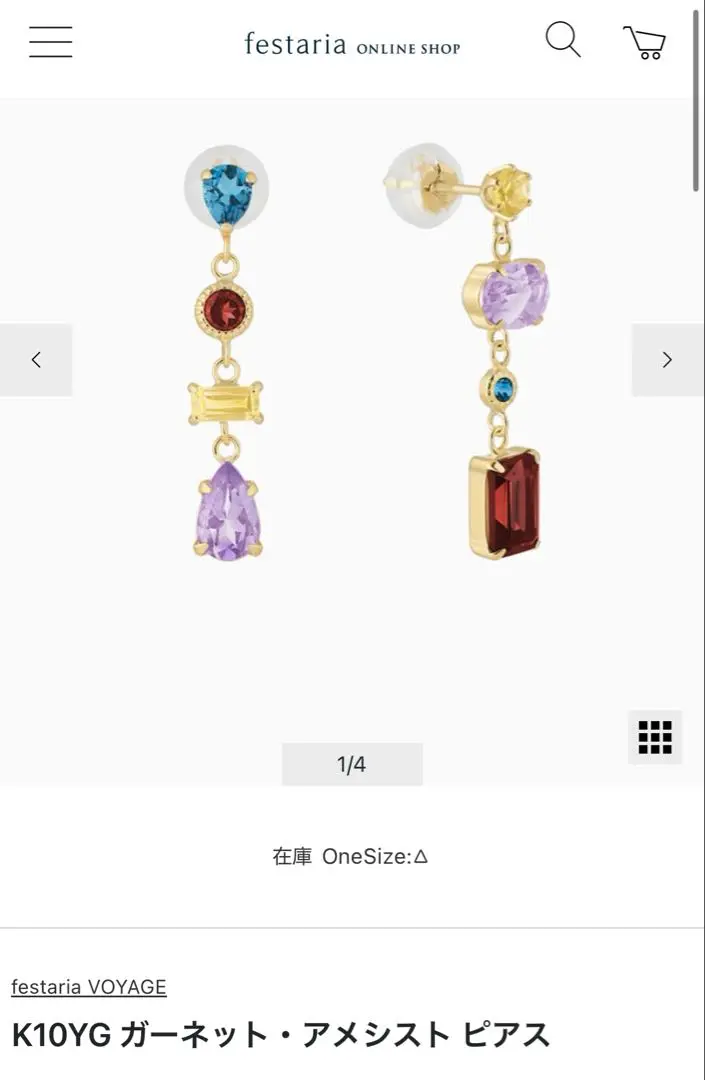Show previous product image
The image size is (705, 1080).
point(36,360)
